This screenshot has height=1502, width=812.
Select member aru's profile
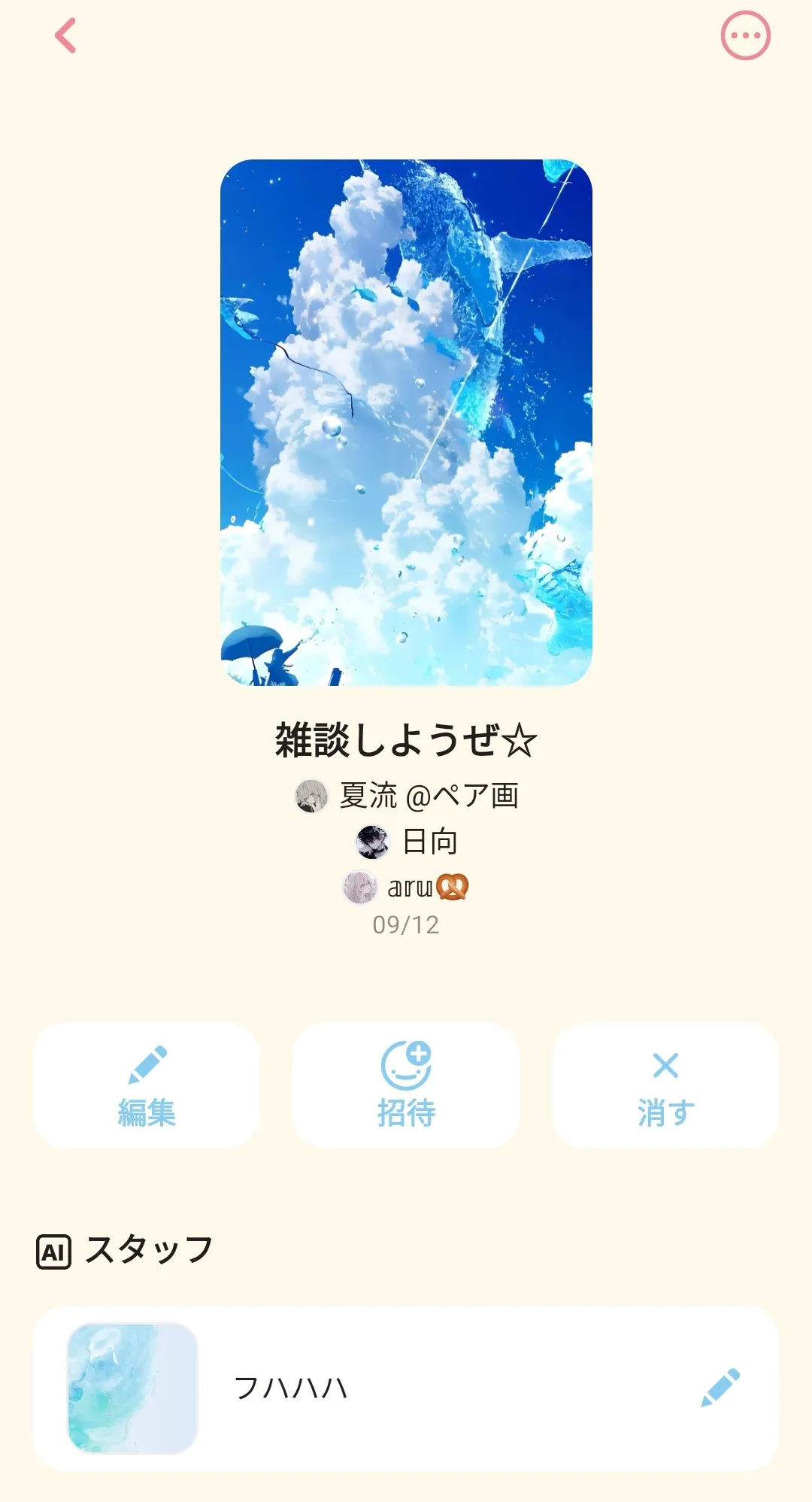(406, 888)
